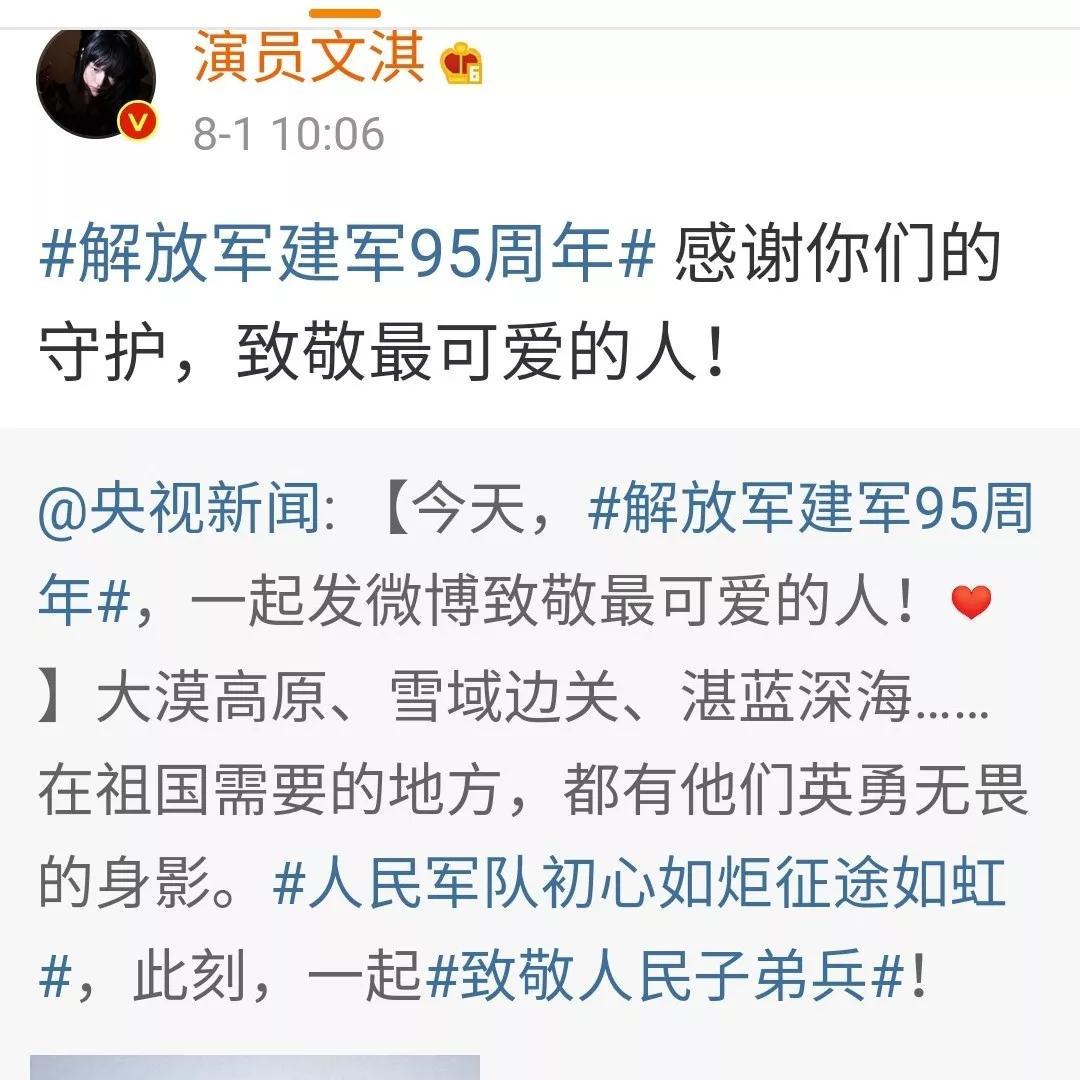1080x1080 pixels.
Task: Open the membership crown badge beside 演员文淇
Action: click(x=463, y=62)
